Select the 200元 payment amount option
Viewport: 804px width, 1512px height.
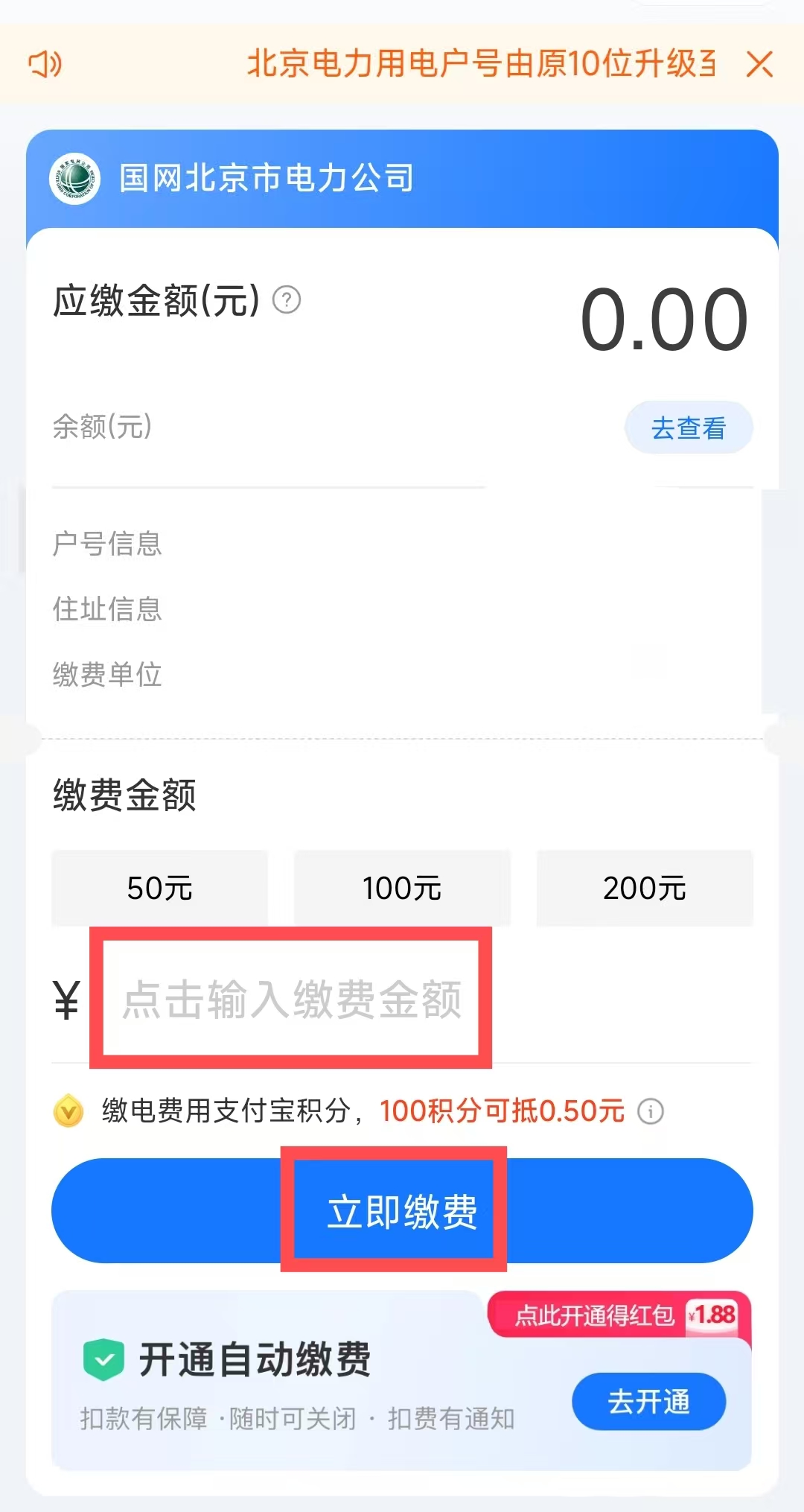point(645,888)
